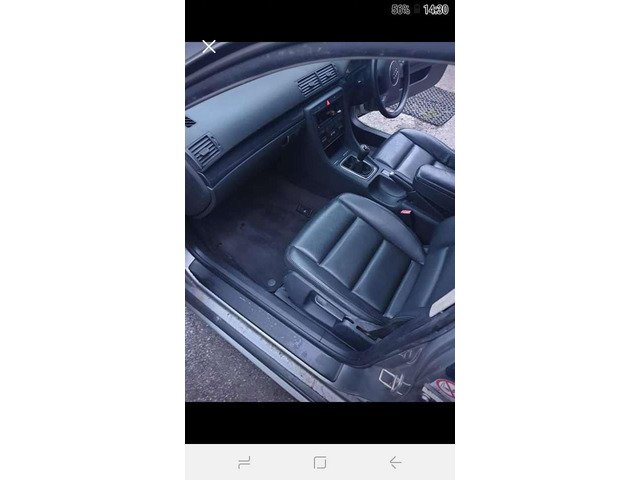640x480 pixels.
Task: Close the full-screen photo viewer
Action: pos(209,46)
